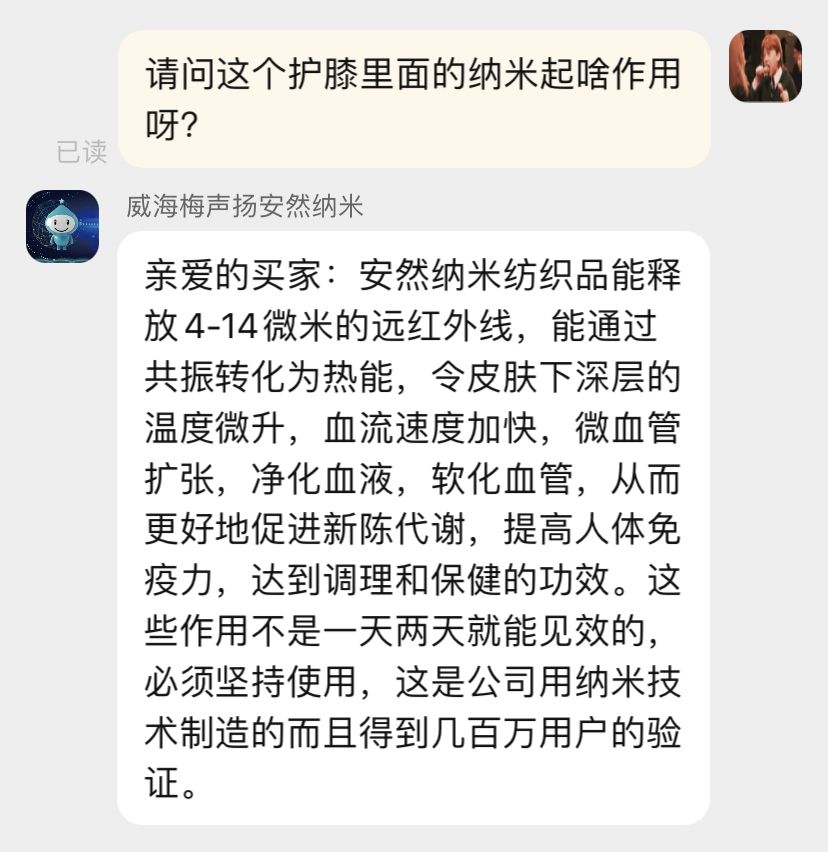Image resolution: width=828 pixels, height=852 pixels.
Task: Tap the buyer's own profile avatar
Action: point(765,66)
